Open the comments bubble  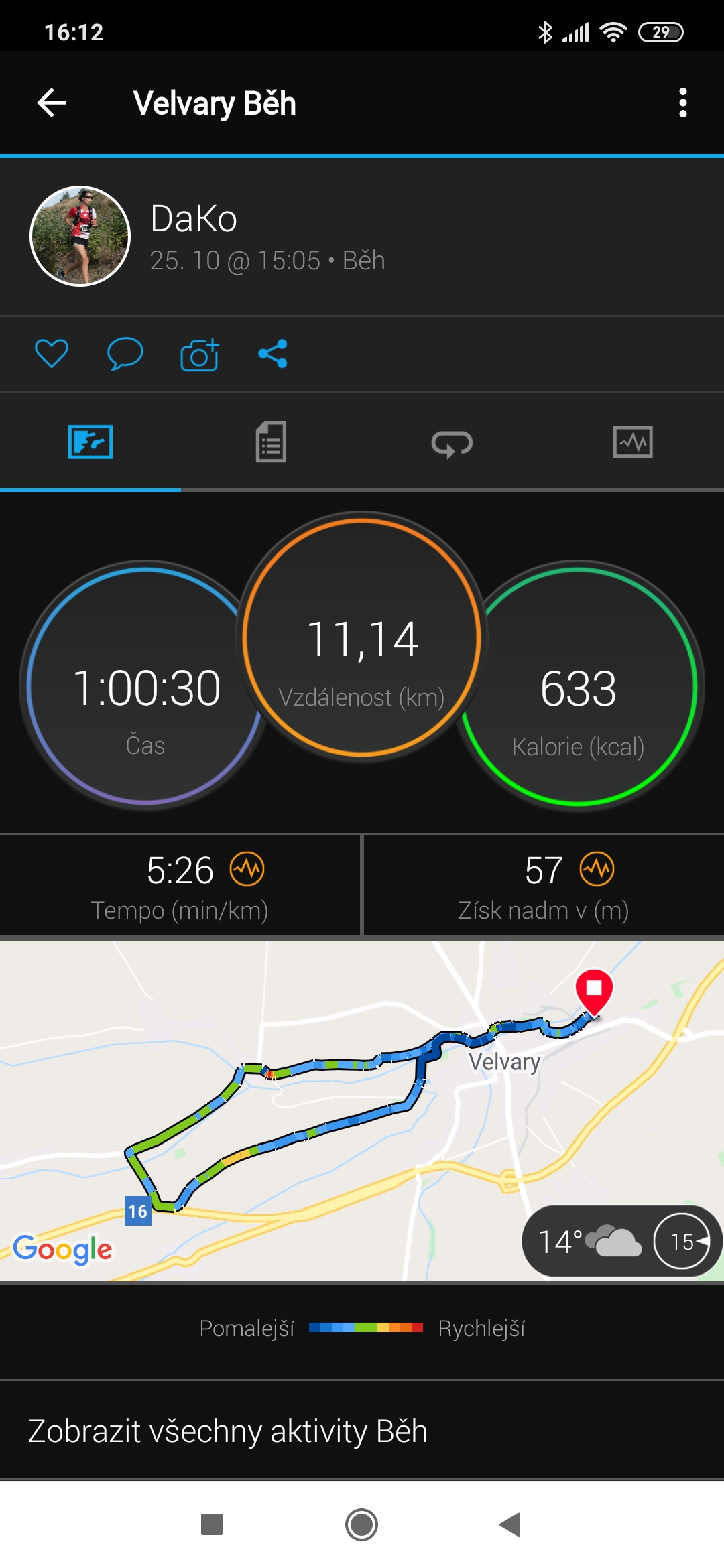coord(125,354)
